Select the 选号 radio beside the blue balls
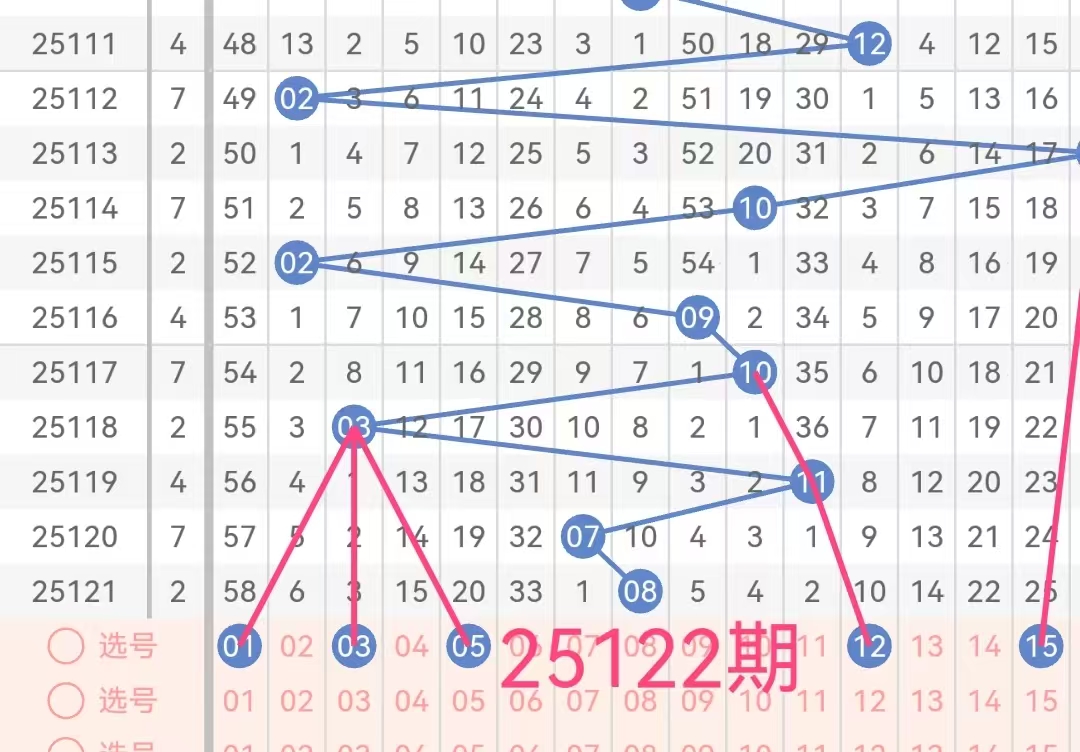Screen dimensions: 1080x752 66,647
